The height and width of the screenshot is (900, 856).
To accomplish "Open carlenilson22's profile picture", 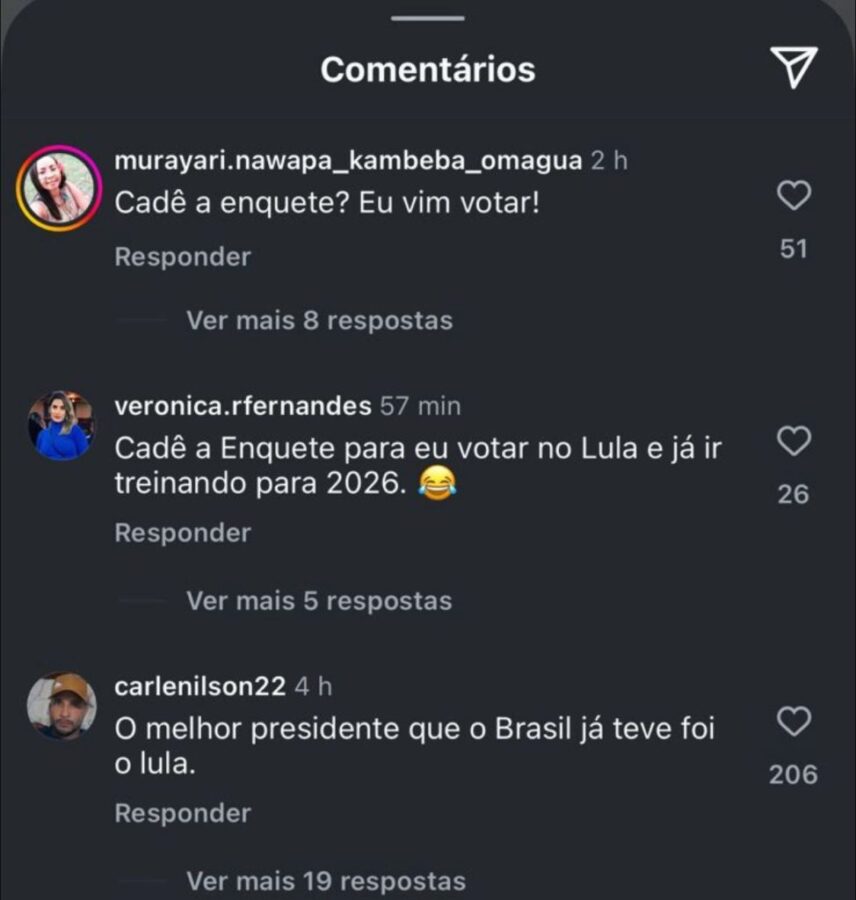I will (x=62, y=706).
